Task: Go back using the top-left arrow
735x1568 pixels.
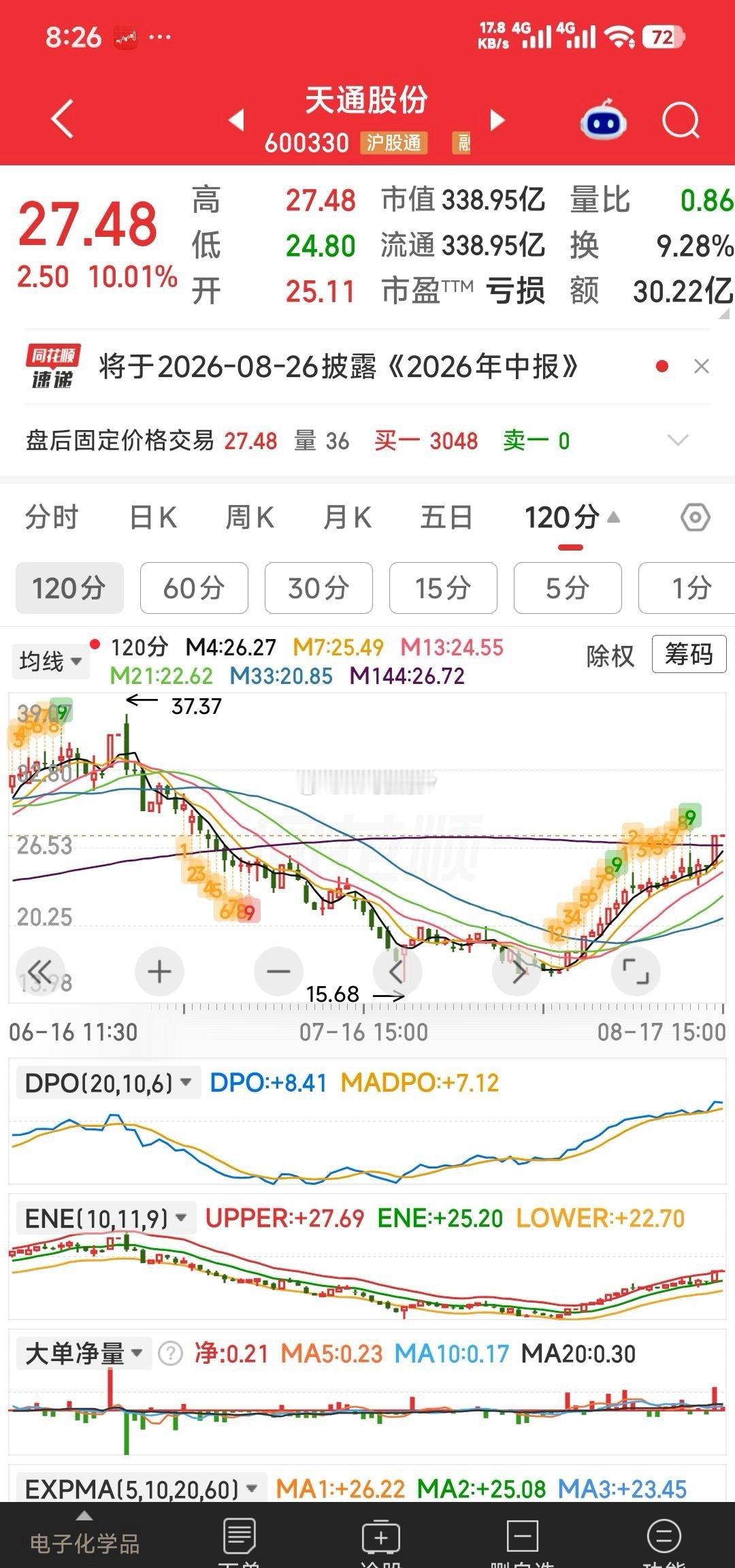Action: [x=62, y=120]
